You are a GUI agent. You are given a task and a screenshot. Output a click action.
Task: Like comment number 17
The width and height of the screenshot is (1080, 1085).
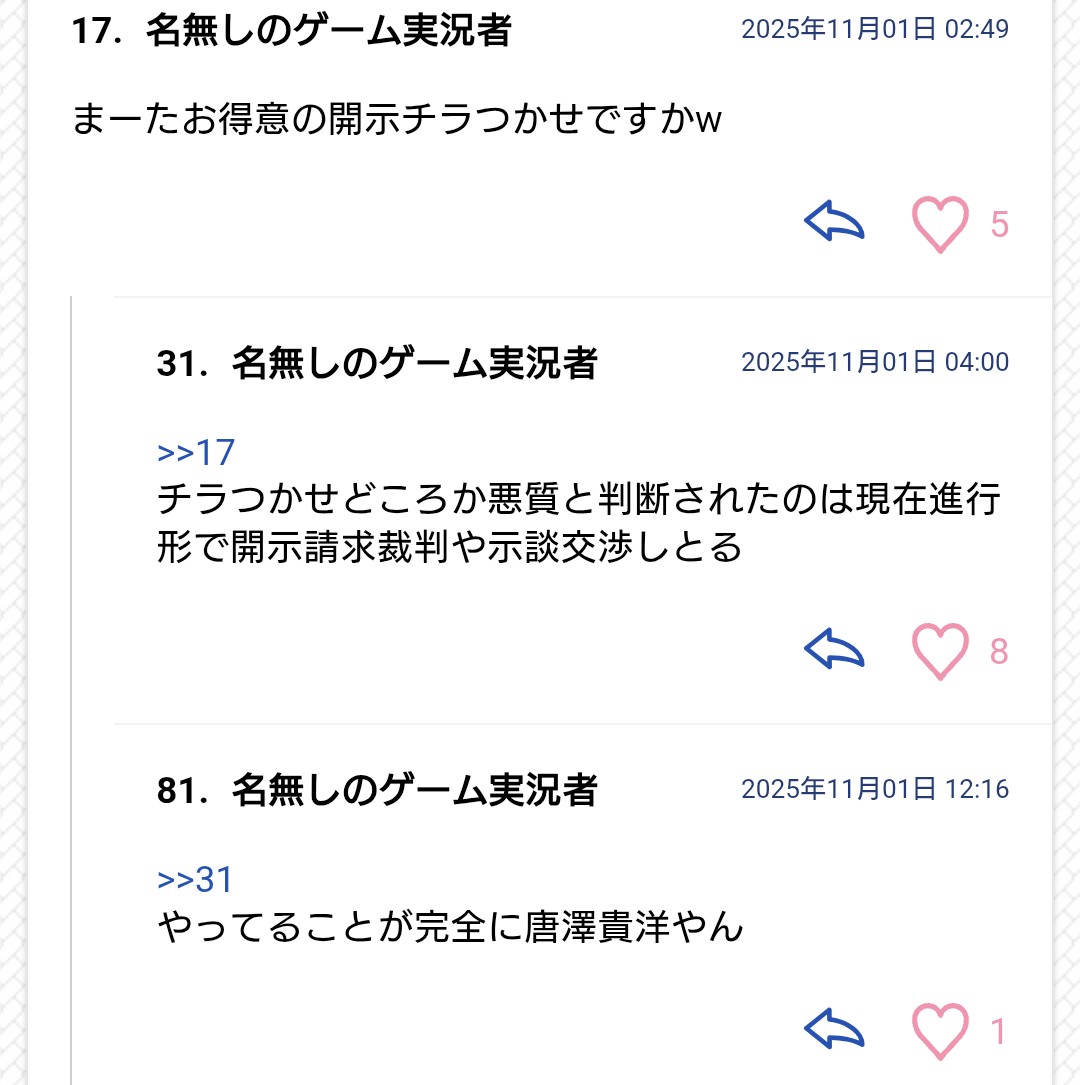940,223
